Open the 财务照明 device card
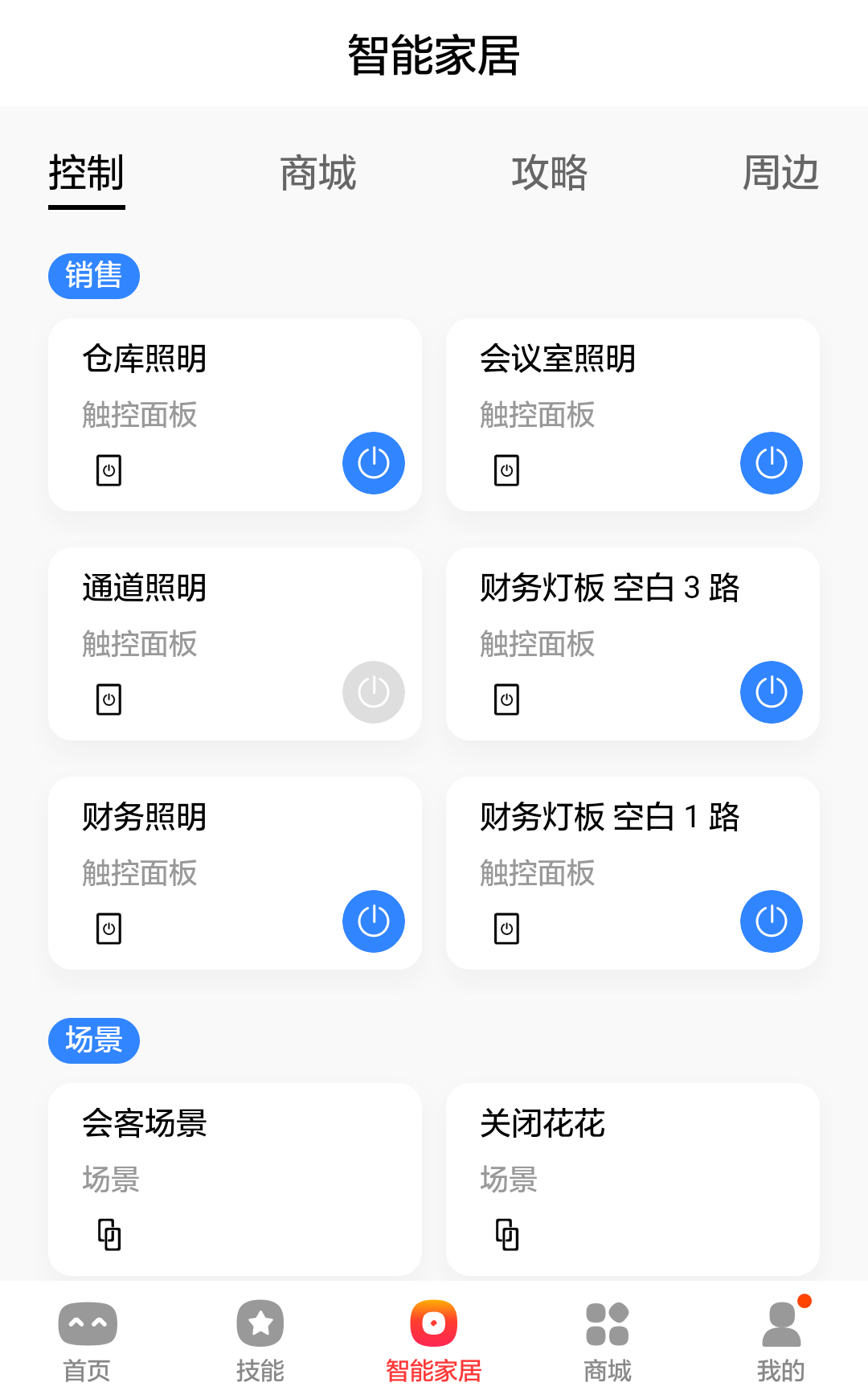868x1399 pixels. pos(235,873)
